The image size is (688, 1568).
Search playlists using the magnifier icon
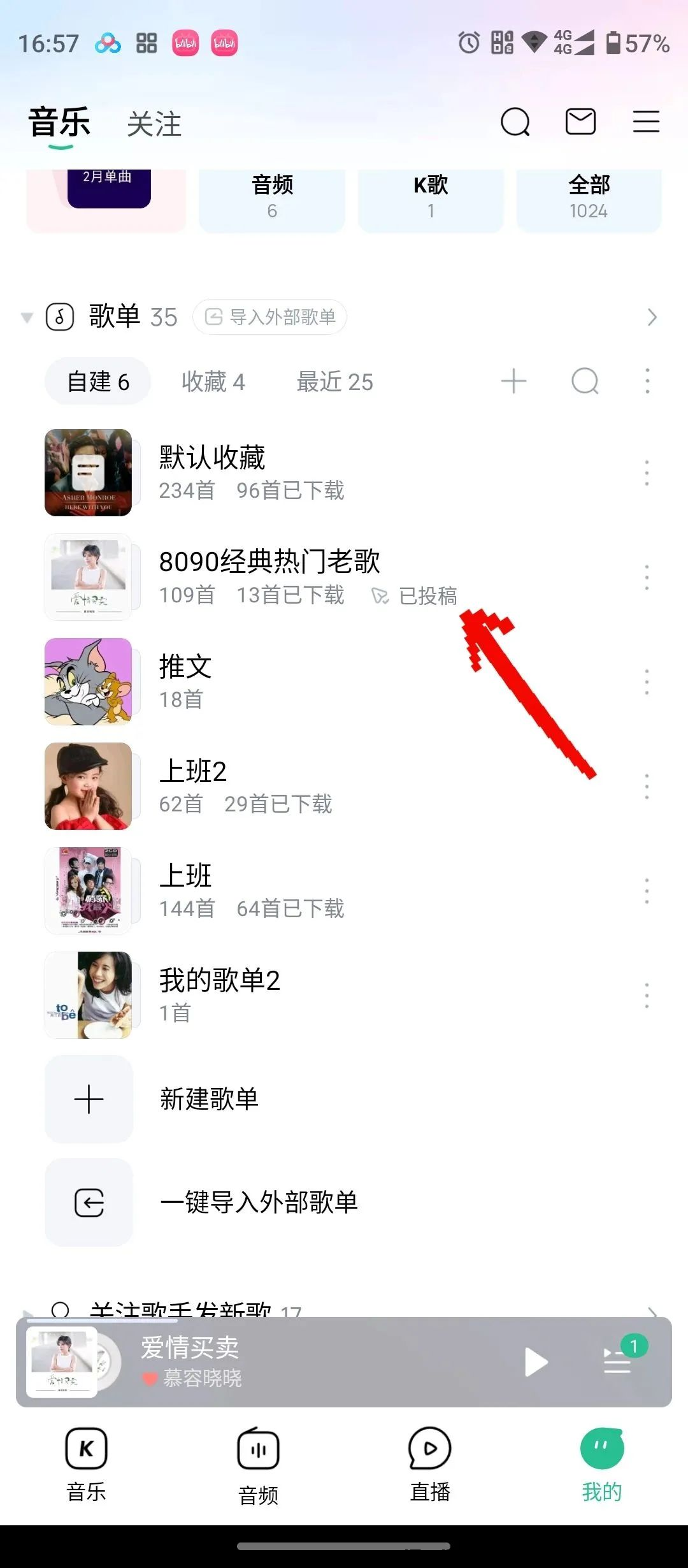click(x=584, y=382)
